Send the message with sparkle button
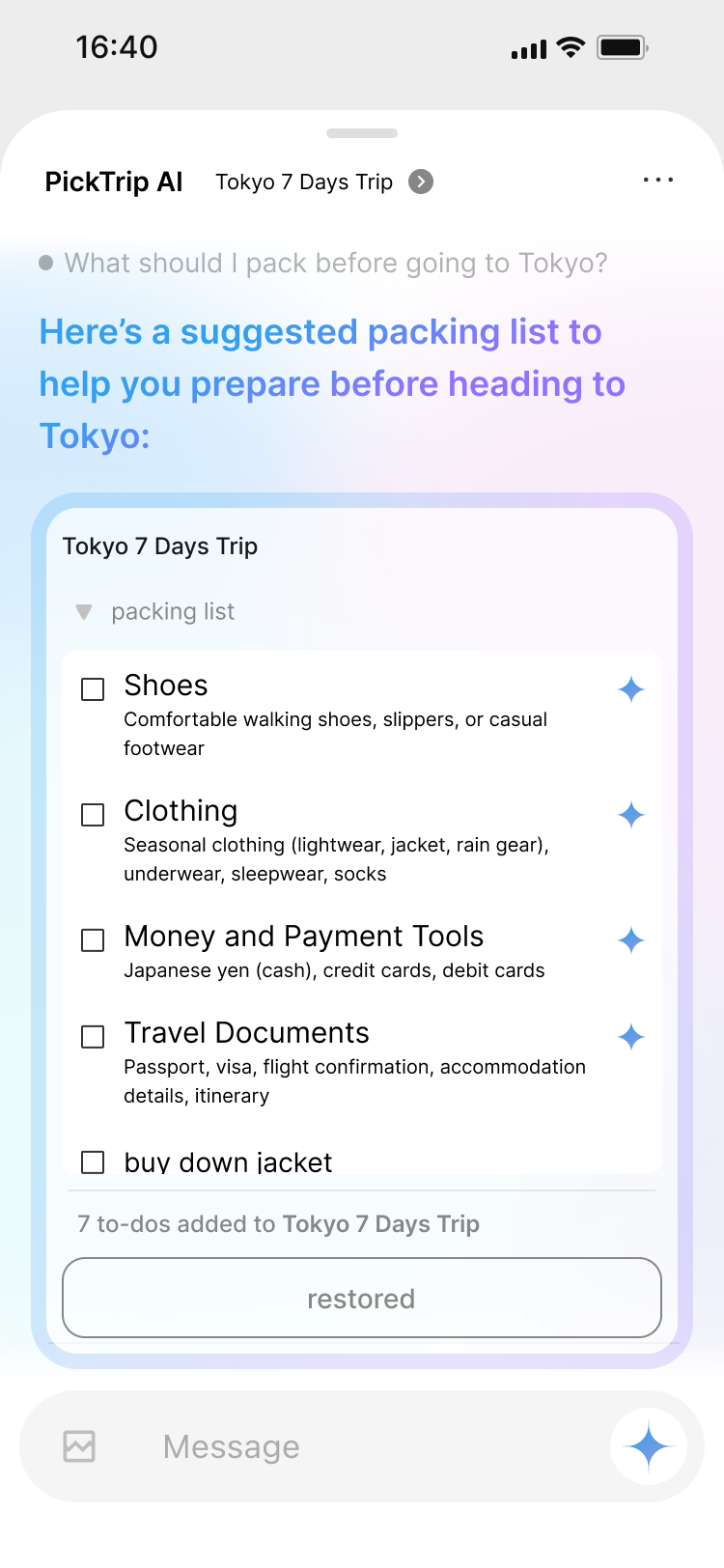This screenshot has width=724, height=1568. (649, 1446)
